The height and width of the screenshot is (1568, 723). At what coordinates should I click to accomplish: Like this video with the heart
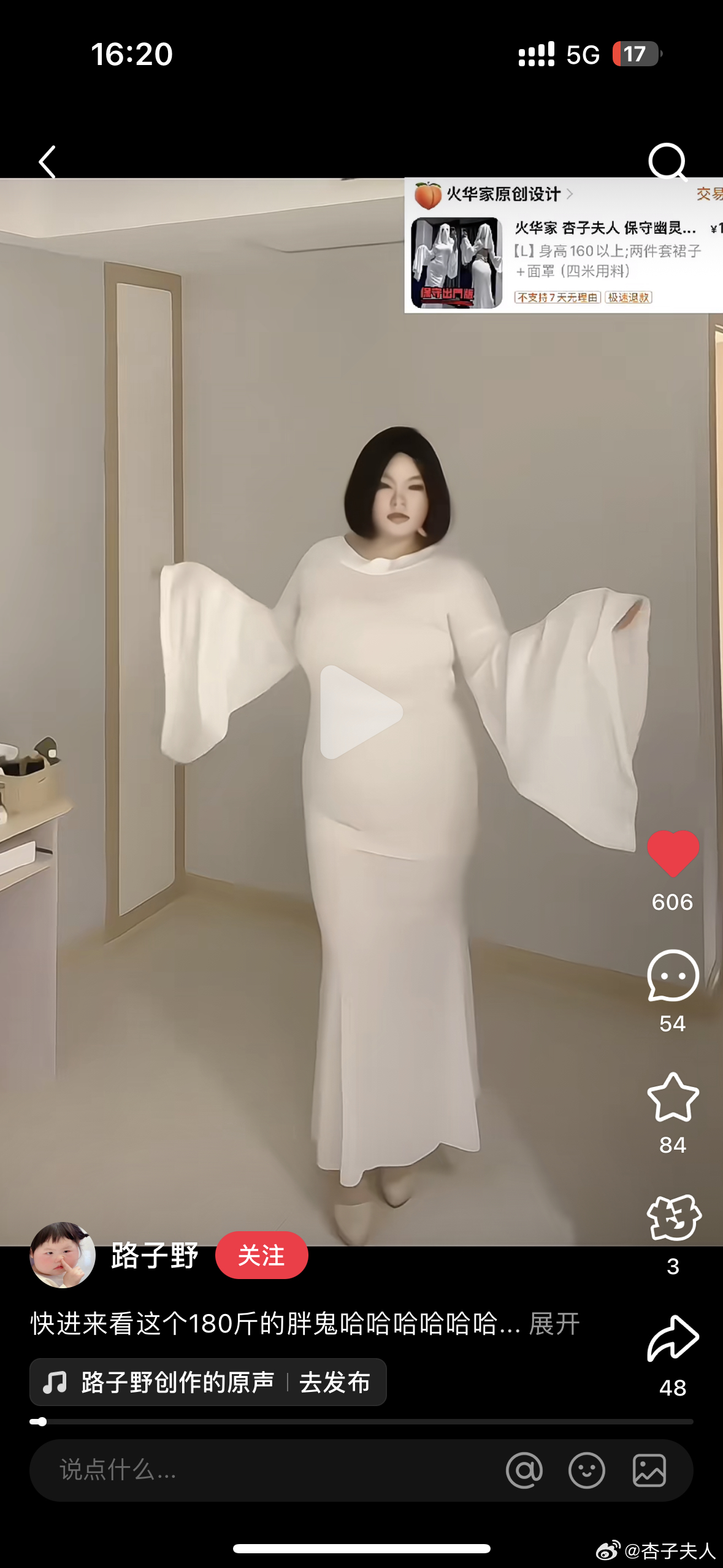click(x=673, y=853)
